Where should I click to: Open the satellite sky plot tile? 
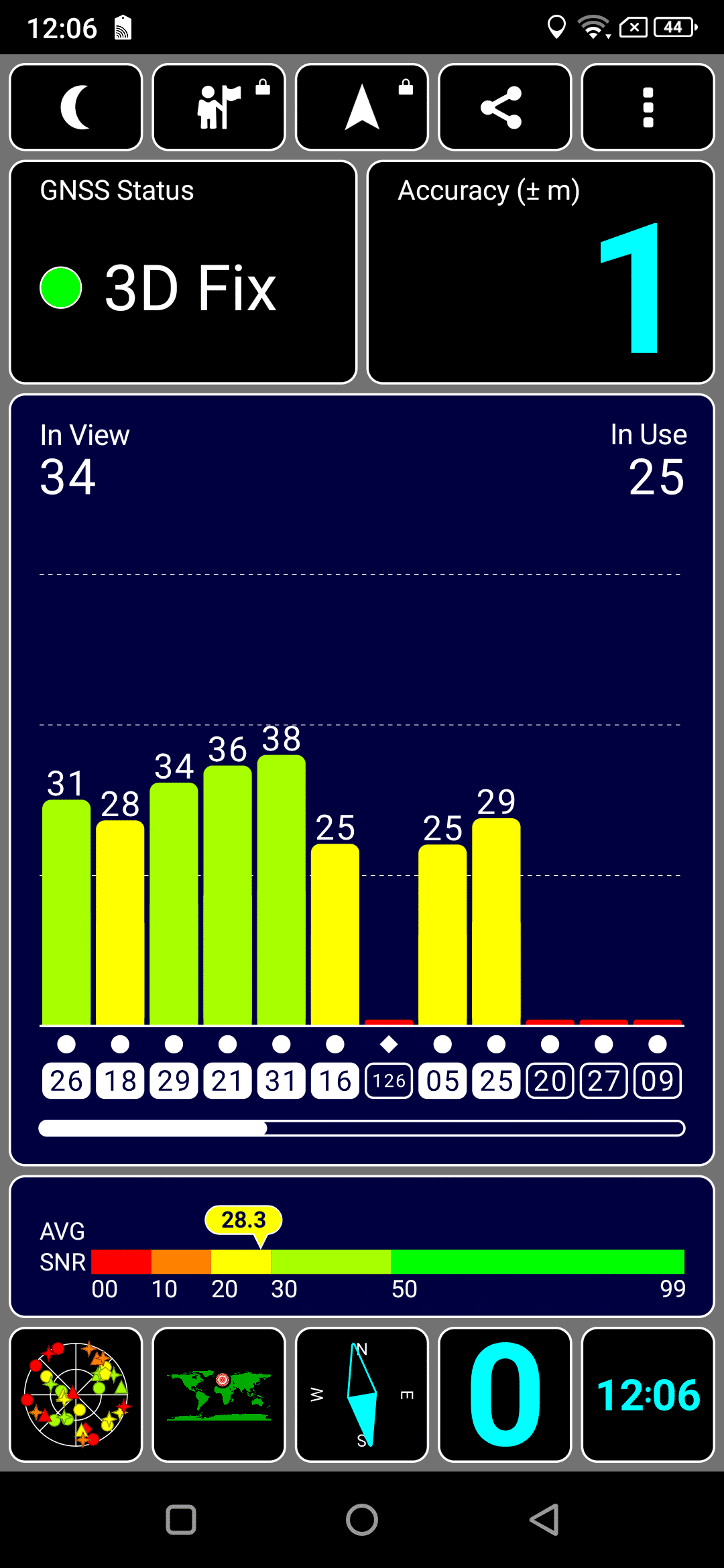click(x=76, y=1394)
